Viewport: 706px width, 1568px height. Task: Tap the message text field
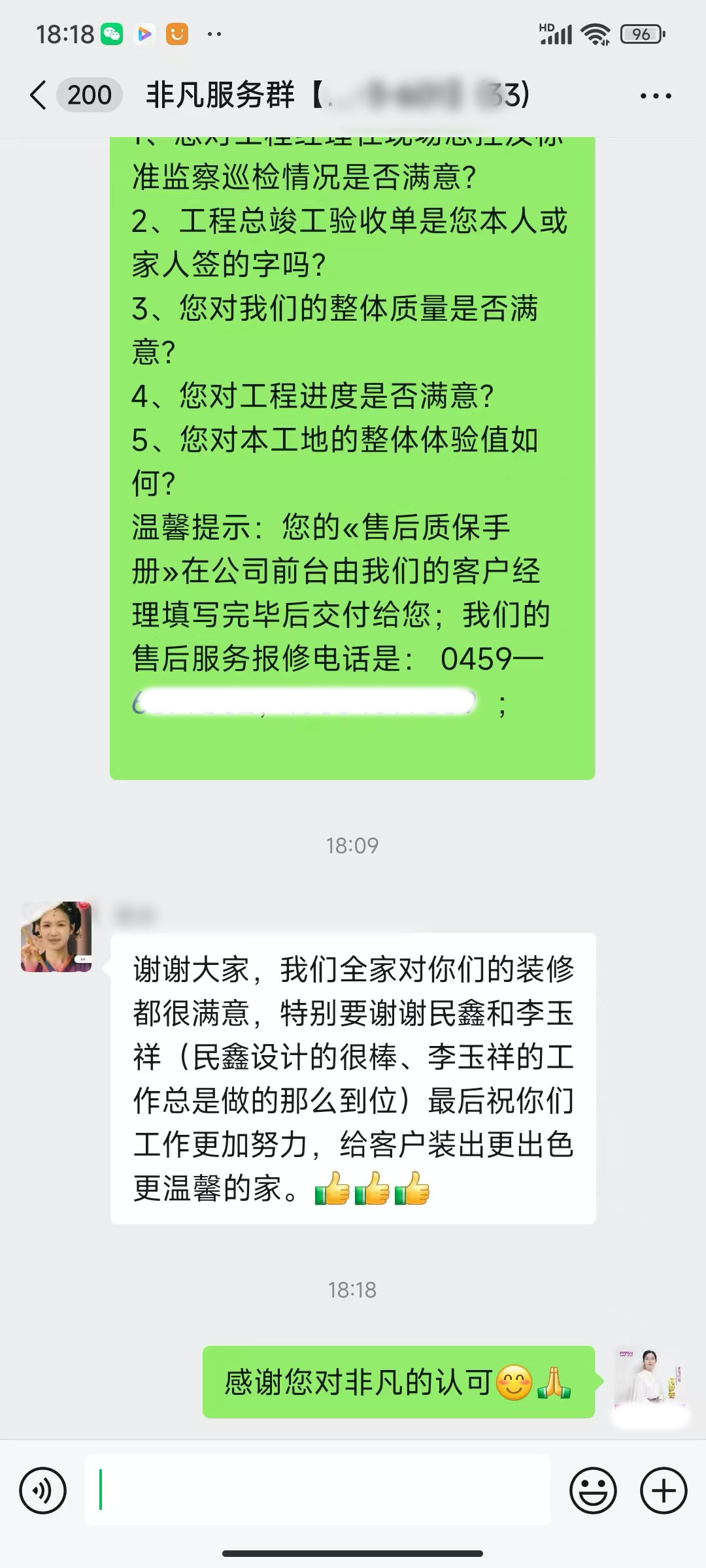point(318,1491)
